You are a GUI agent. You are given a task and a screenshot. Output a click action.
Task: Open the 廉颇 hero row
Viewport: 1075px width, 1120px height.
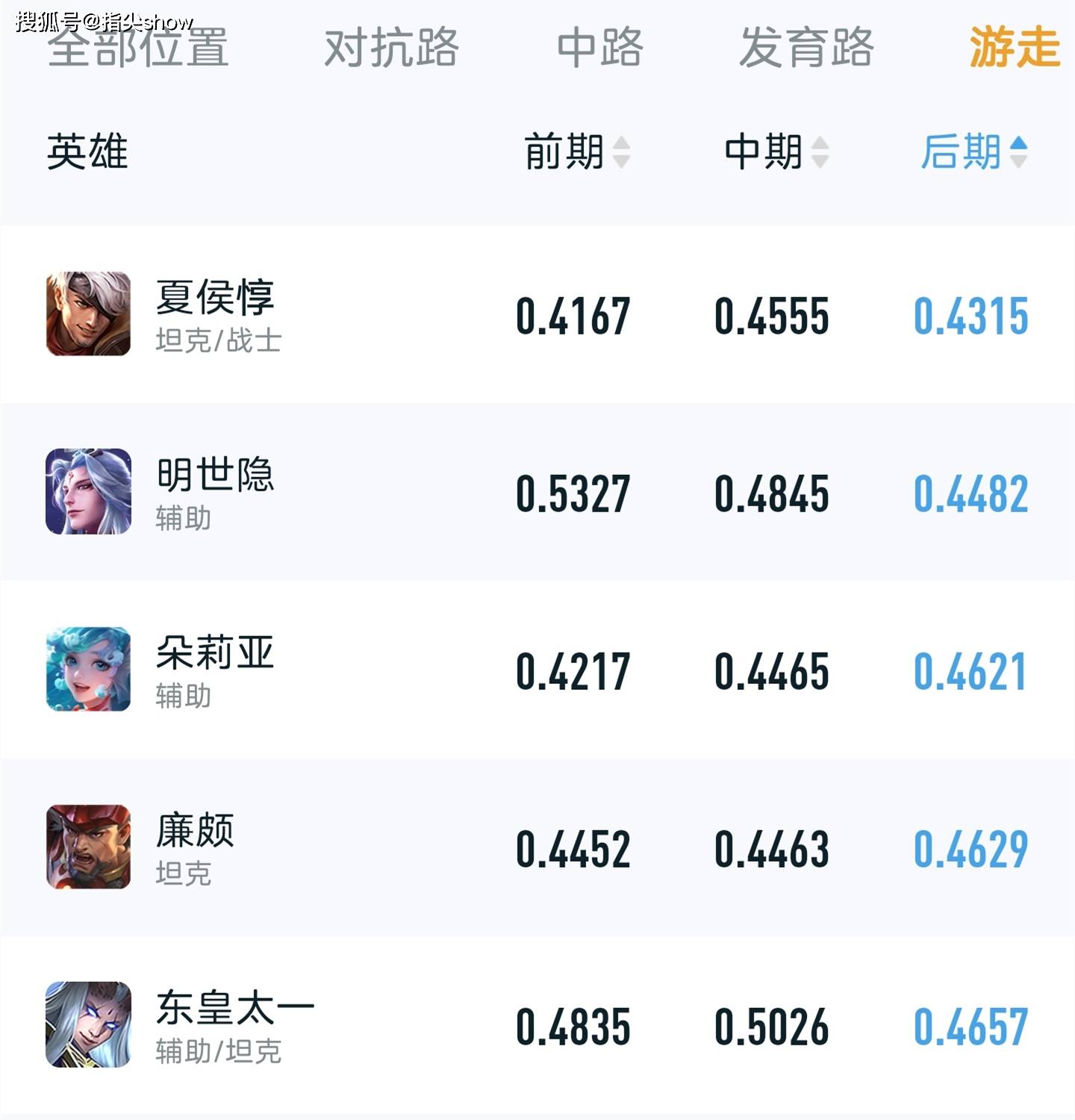196,847
